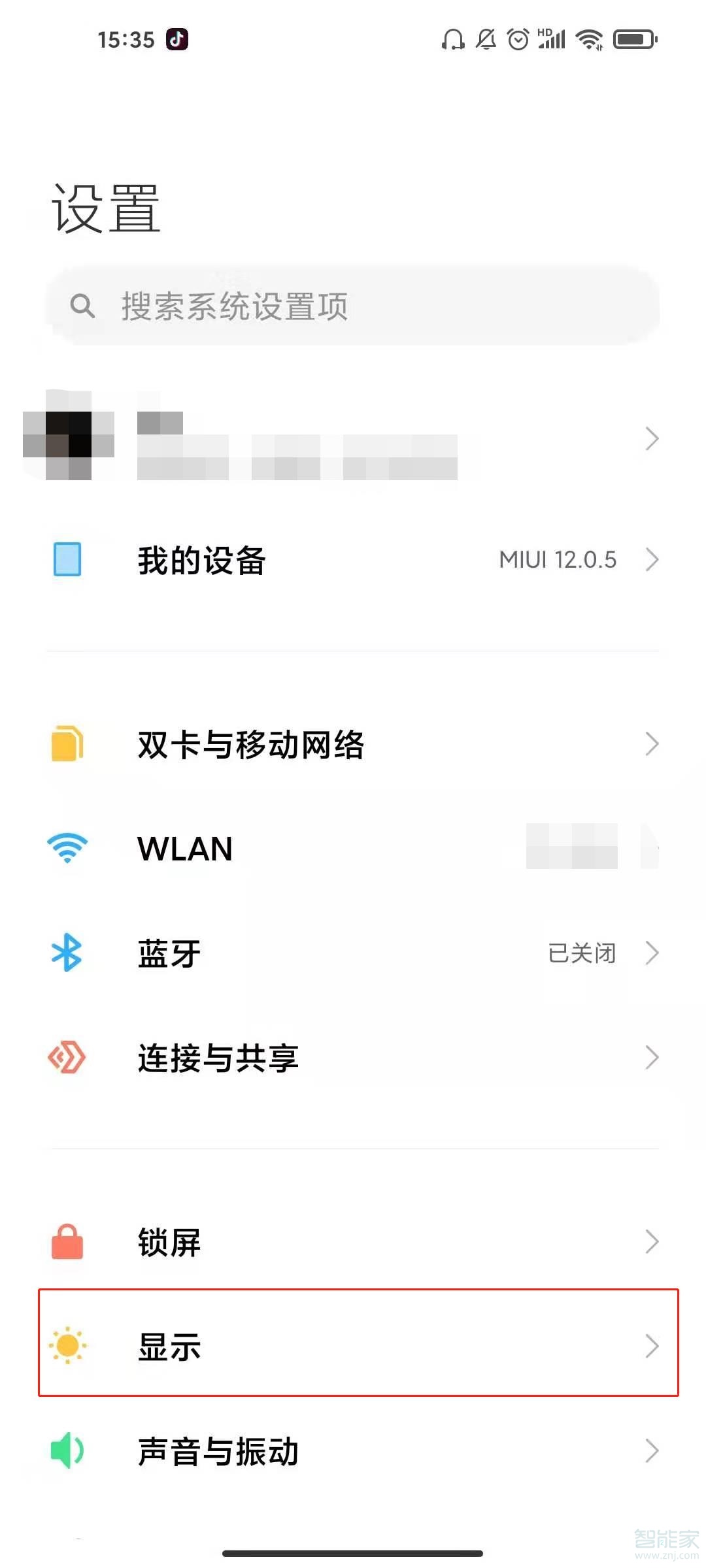Open 锁屏 lock screen settings
The image size is (706, 1568).
[x=353, y=1241]
